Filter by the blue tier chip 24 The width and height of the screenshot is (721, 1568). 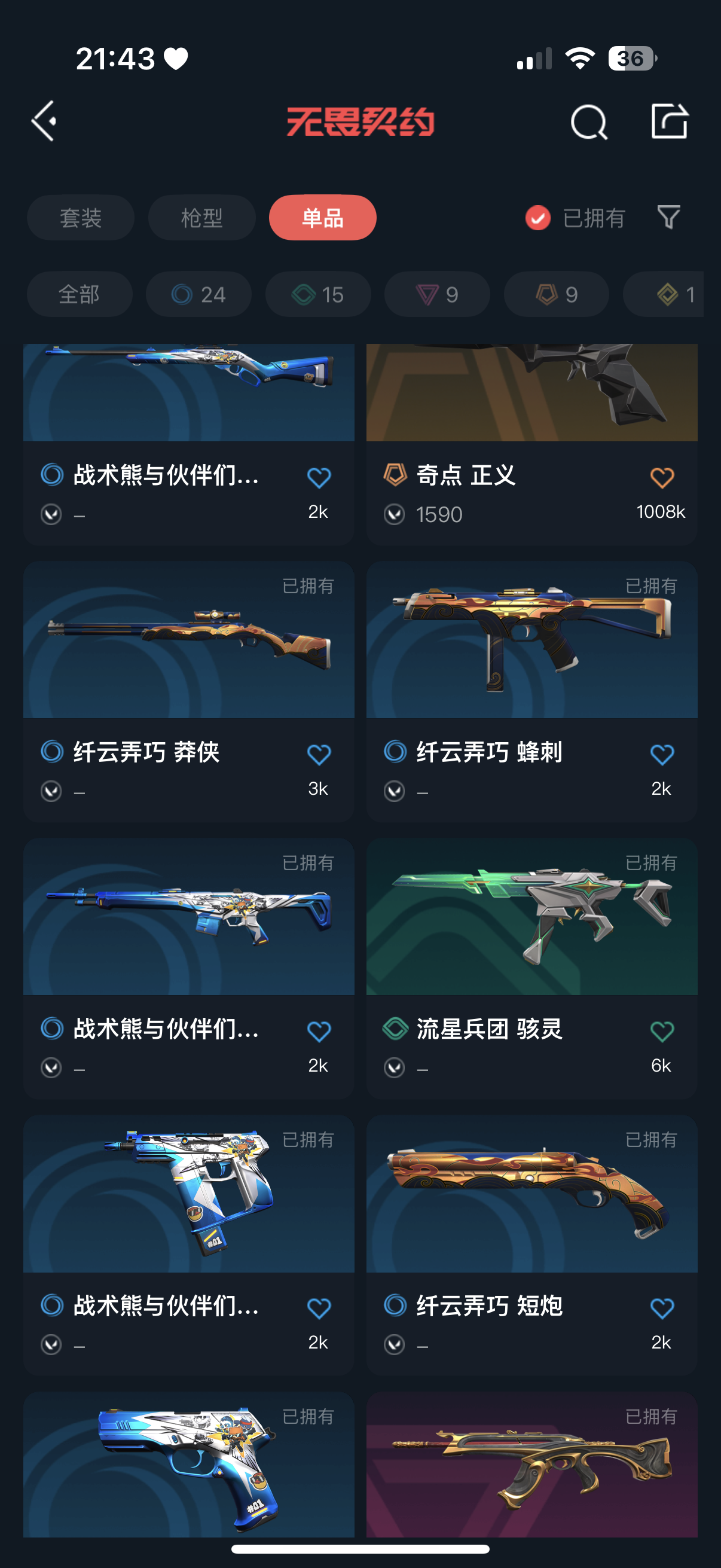tap(198, 295)
